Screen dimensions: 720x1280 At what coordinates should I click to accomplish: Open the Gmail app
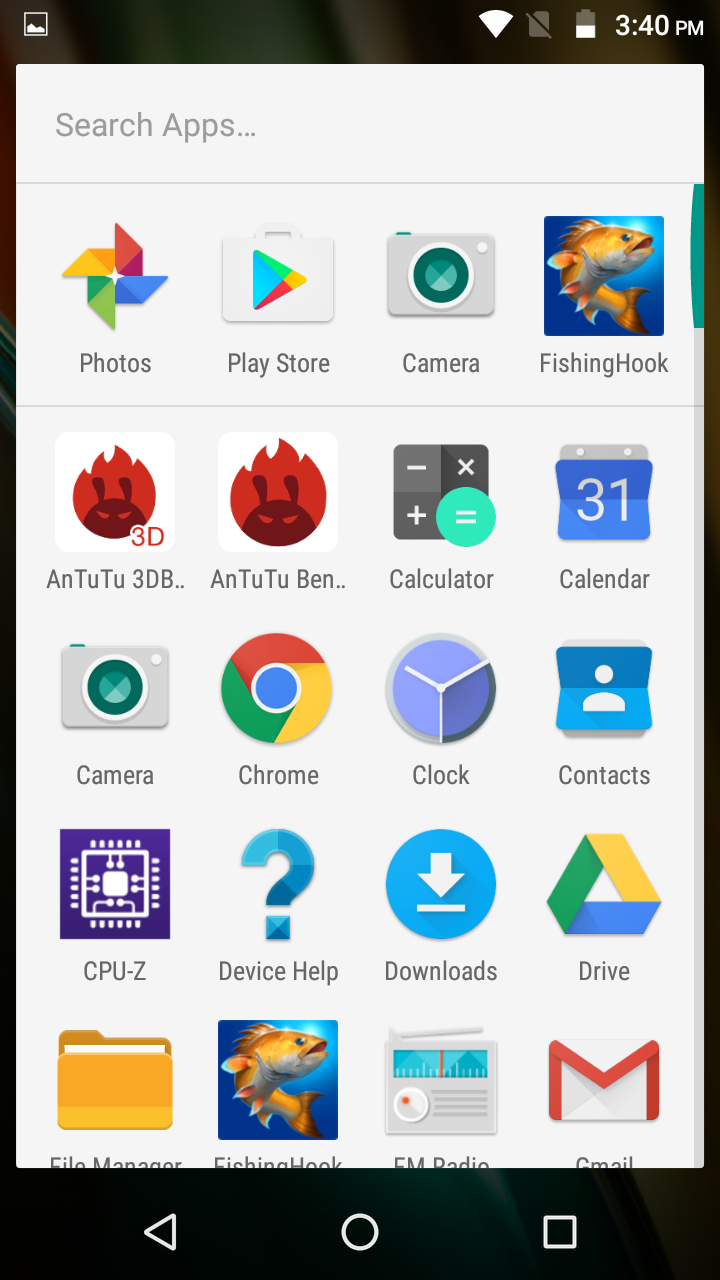(604, 1081)
